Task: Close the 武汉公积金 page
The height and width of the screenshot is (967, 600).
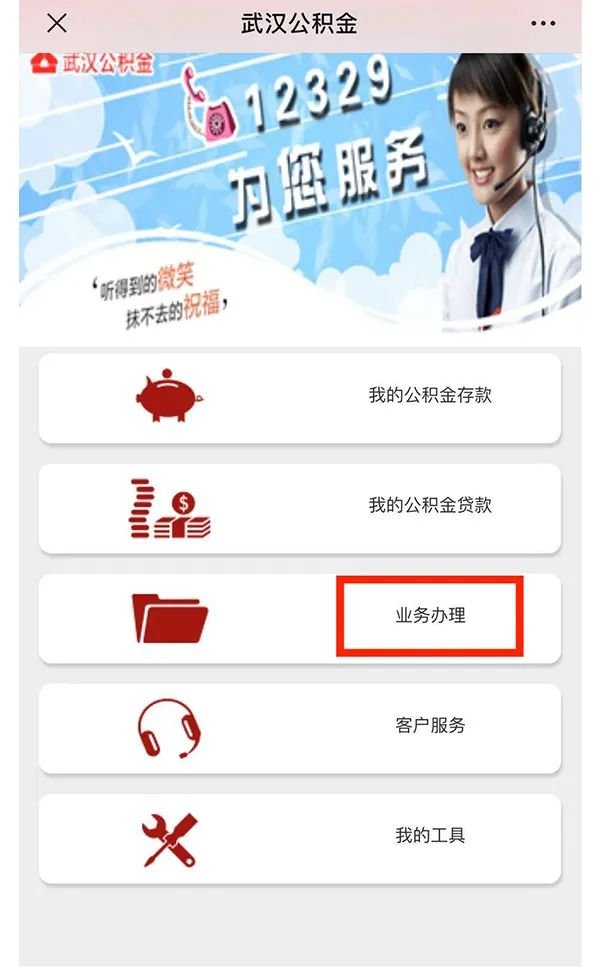Action: tap(57, 23)
